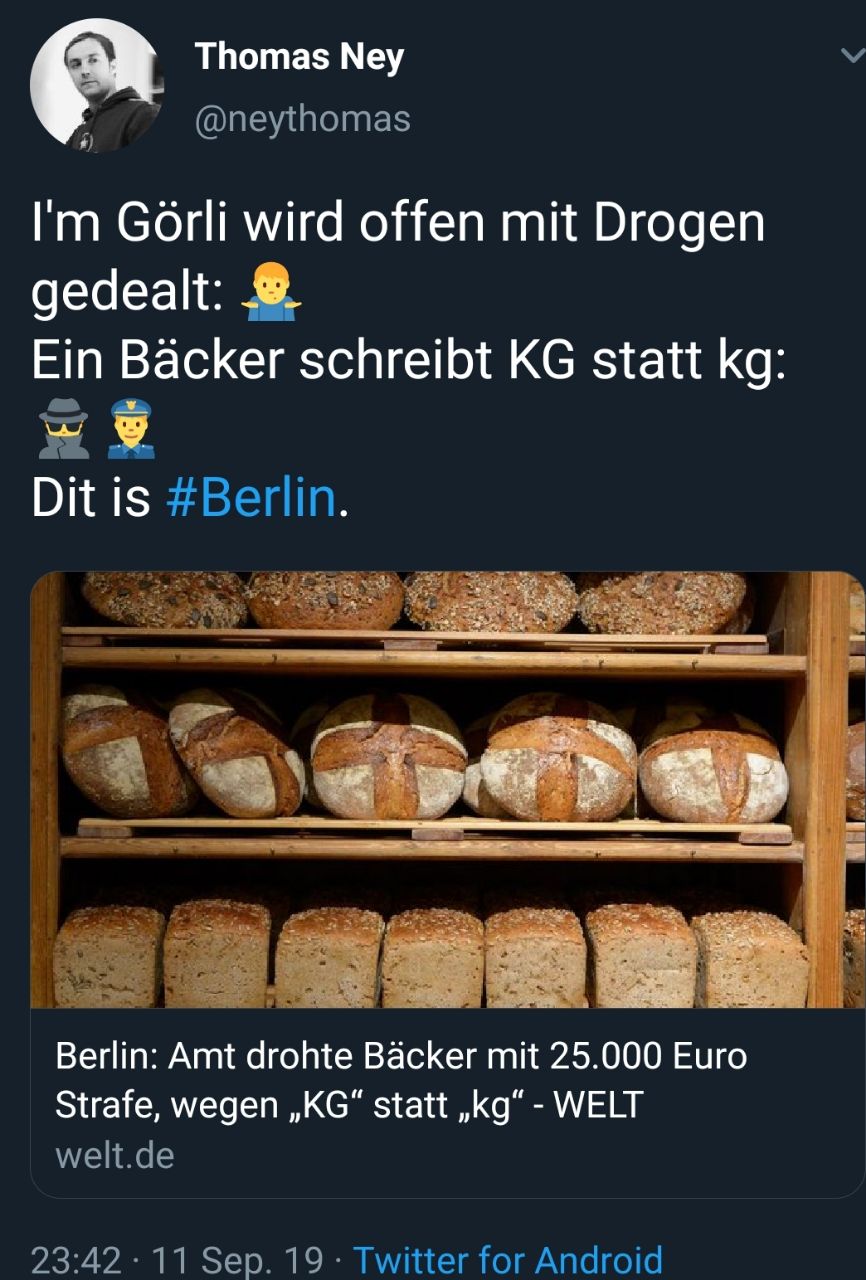This screenshot has height=1280, width=866.
Task: Expand the tweet options chevron
Action: pos(851,57)
